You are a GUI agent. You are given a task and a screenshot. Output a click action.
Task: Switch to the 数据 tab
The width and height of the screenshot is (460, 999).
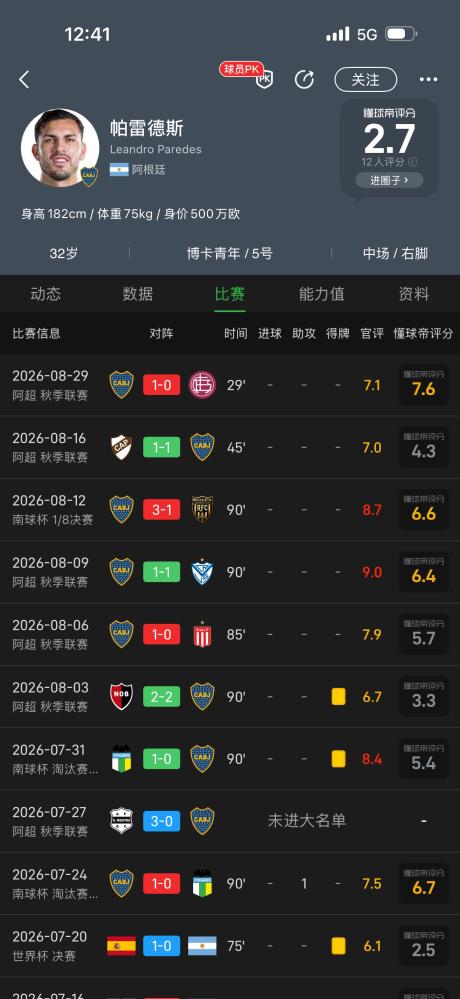pos(138,294)
